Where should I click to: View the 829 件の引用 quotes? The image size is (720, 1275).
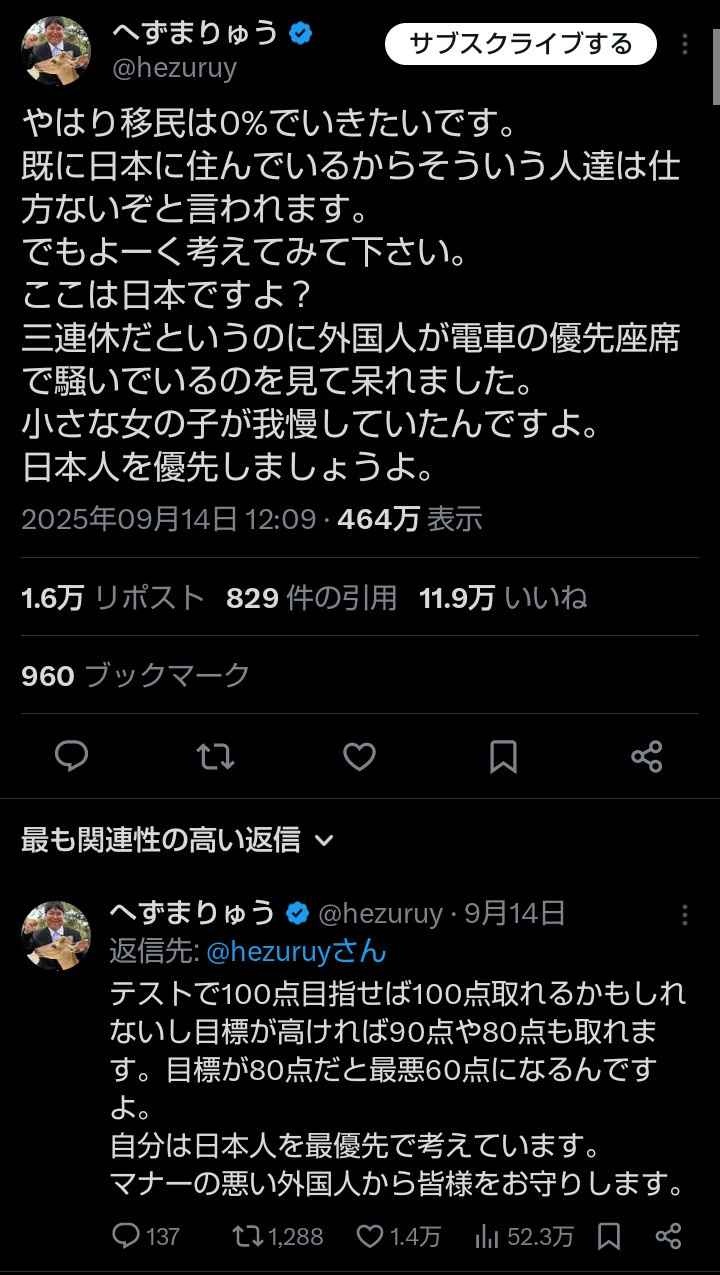tap(311, 598)
